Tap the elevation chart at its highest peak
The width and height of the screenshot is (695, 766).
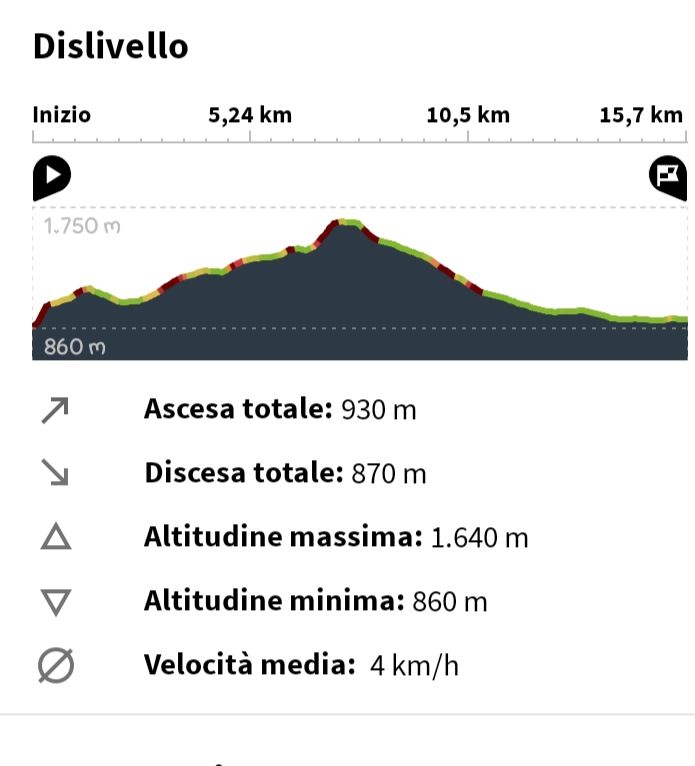click(346, 223)
